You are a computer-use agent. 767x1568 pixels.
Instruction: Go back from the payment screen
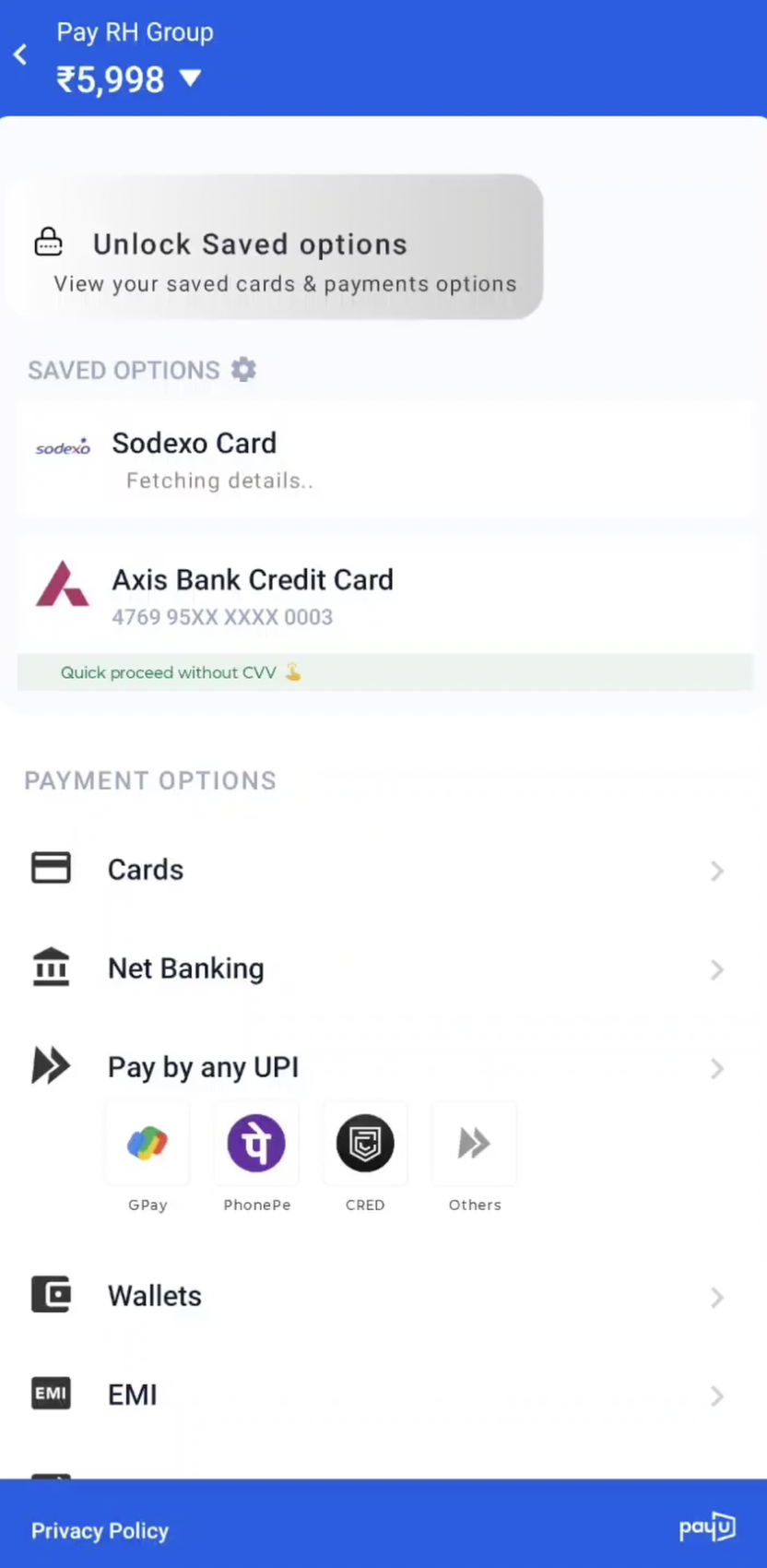click(x=20, y=55)
